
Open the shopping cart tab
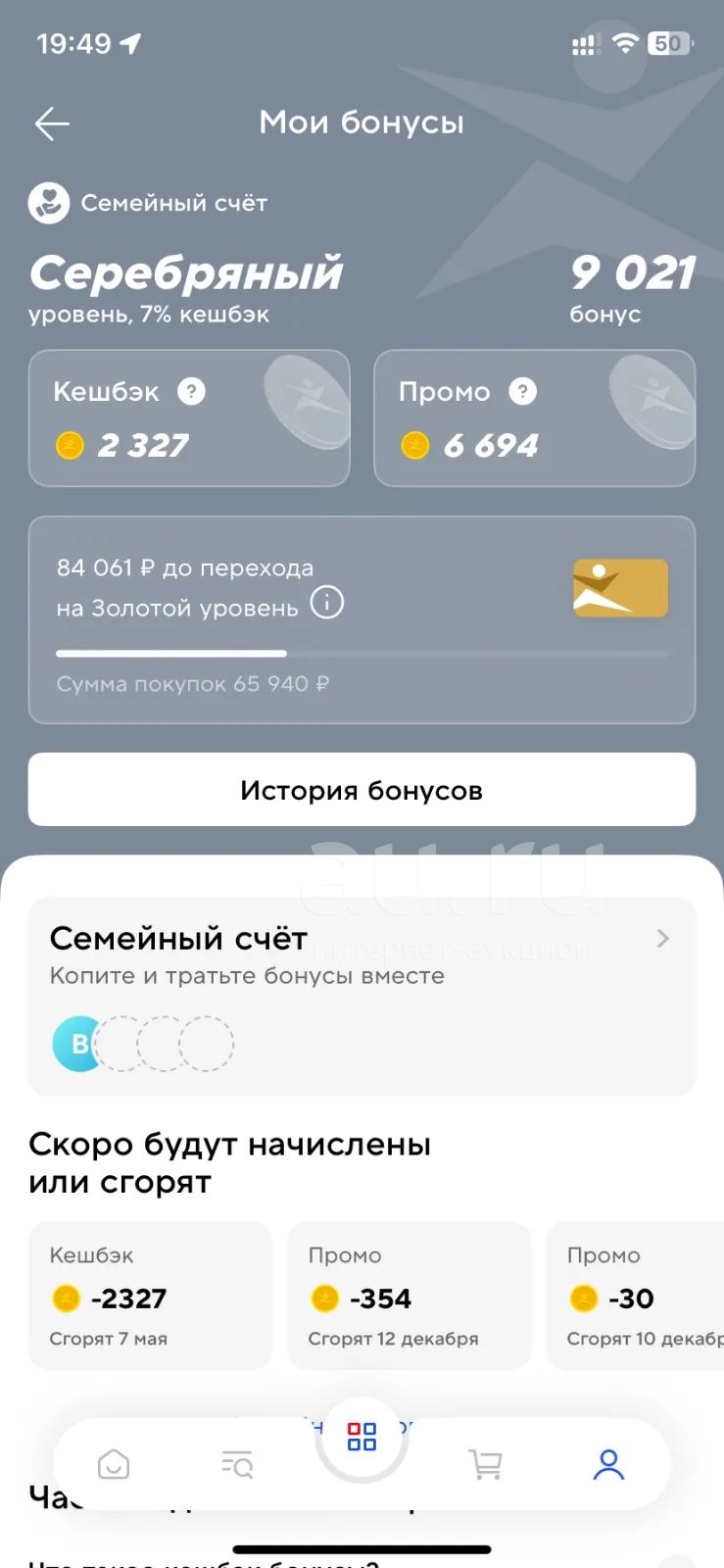(x=485, y=1464)
